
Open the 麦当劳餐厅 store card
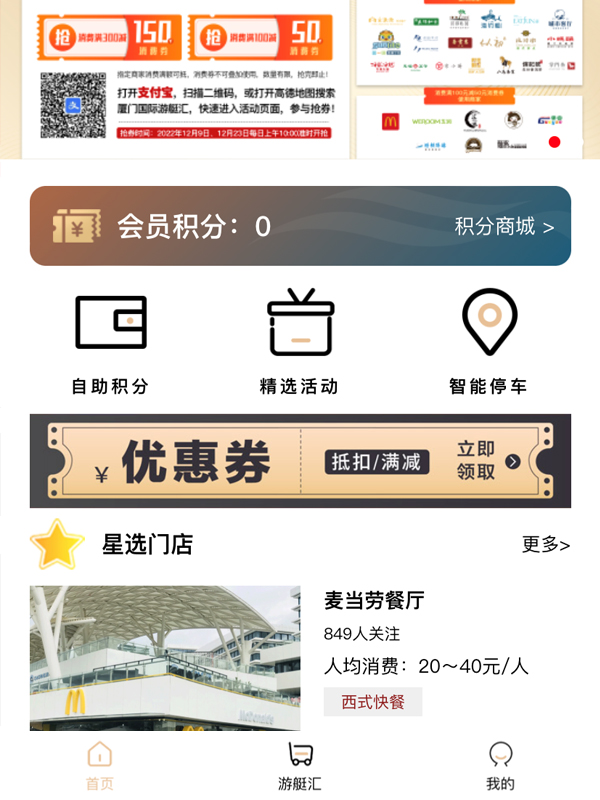click(x=300, y=657)
